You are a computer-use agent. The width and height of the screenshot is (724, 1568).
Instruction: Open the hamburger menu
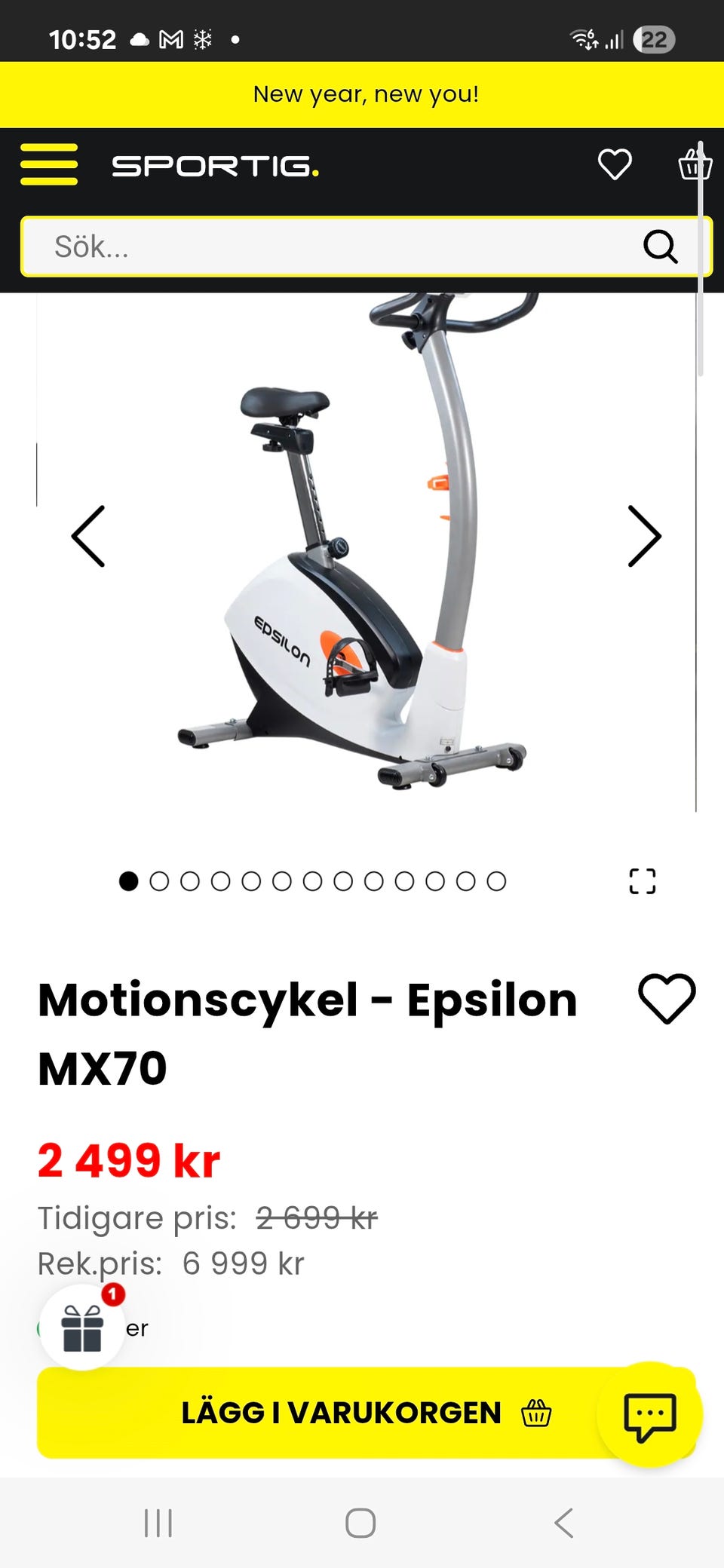click(49, 164)
